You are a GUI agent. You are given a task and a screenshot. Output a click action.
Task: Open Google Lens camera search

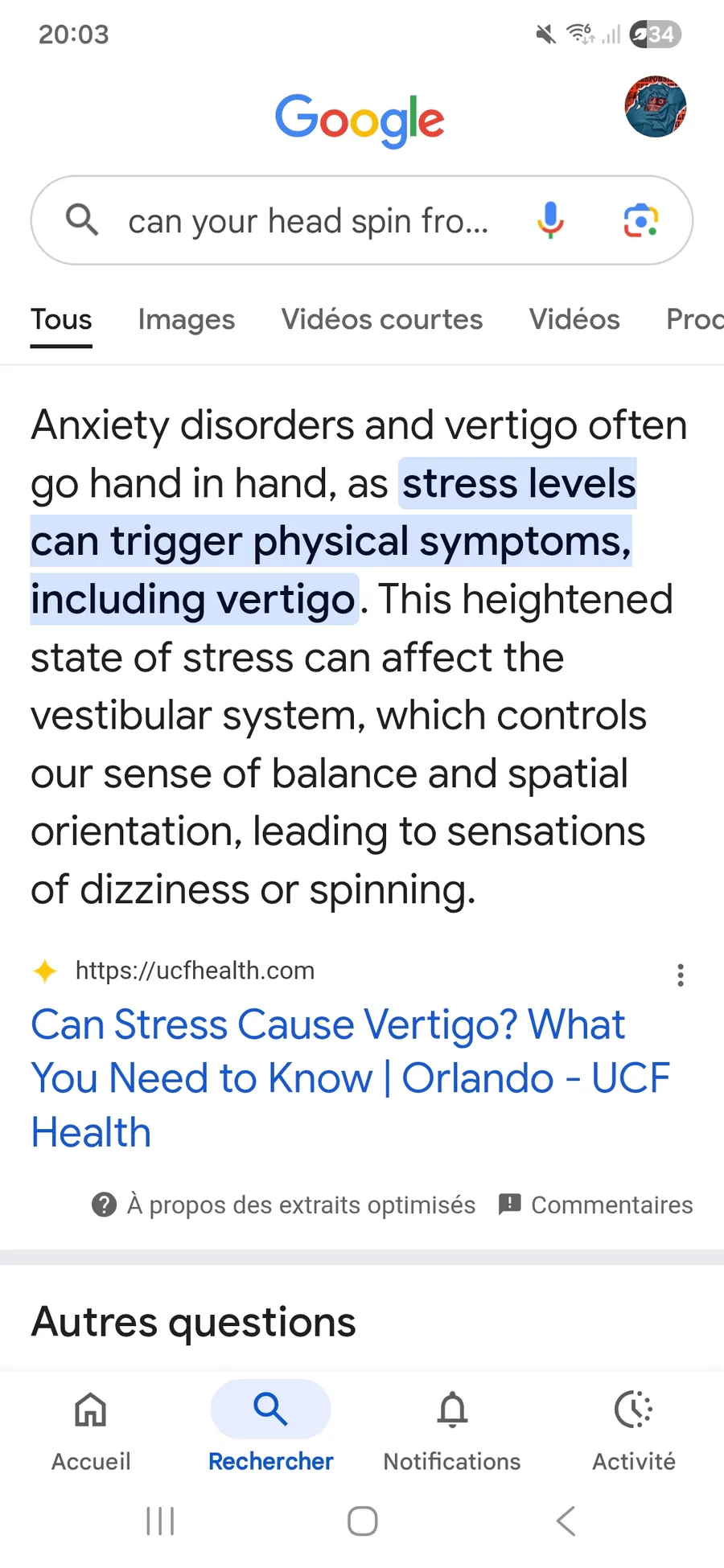click(x=641, y=220)
